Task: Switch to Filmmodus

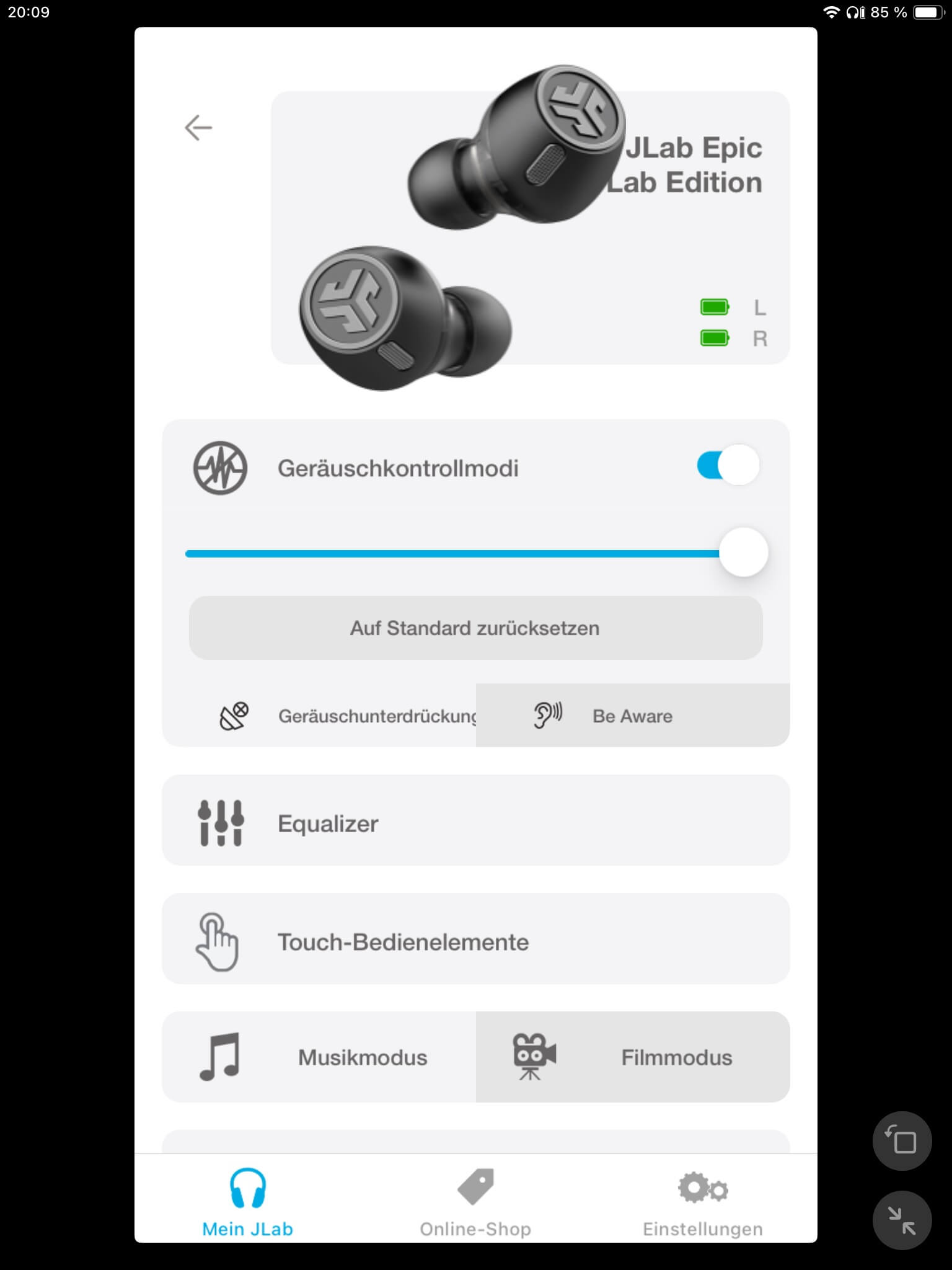Action: [x=632, y=1057]
